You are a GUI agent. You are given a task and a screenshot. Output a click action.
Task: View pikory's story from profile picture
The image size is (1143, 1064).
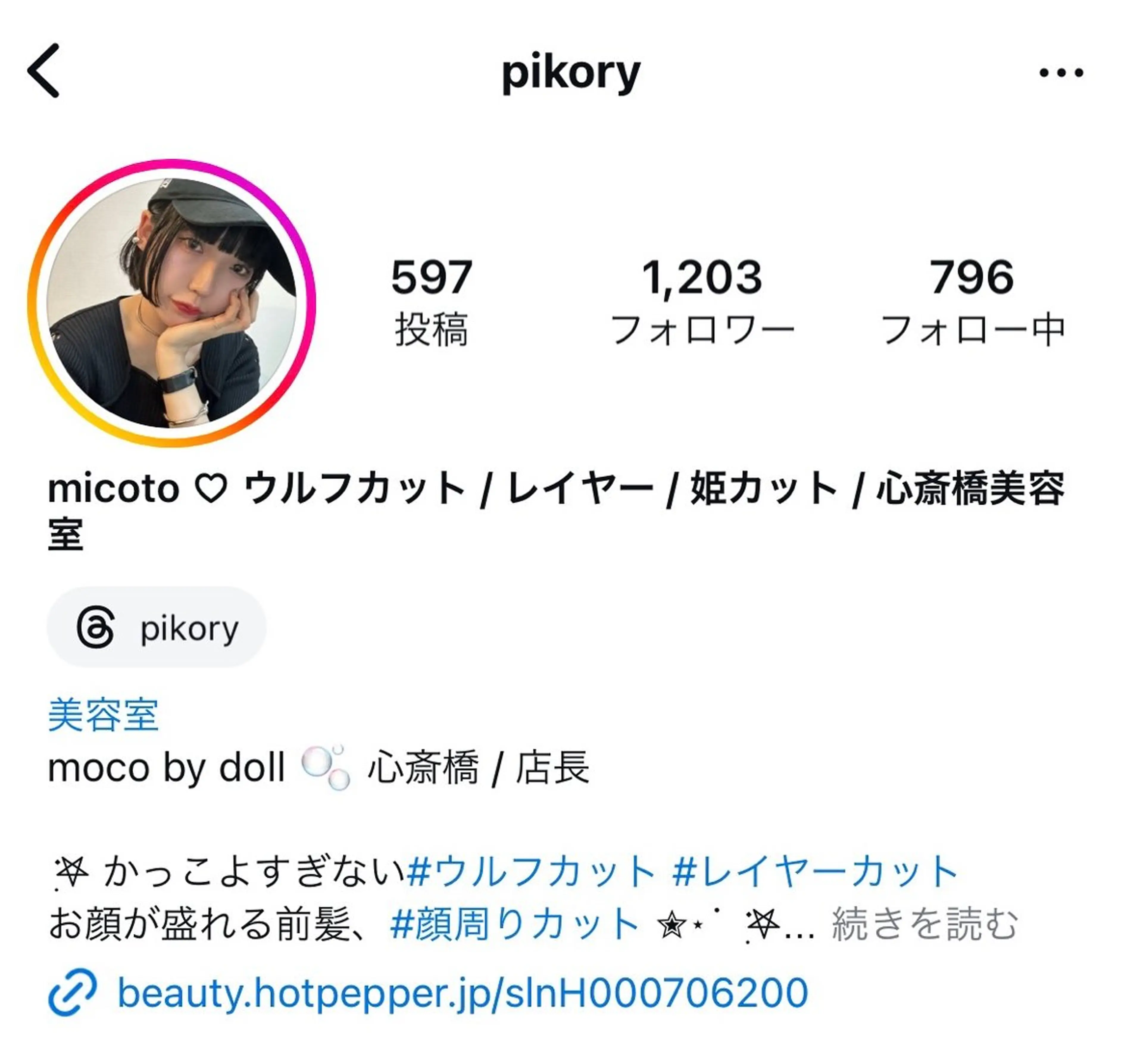[171, 303]
